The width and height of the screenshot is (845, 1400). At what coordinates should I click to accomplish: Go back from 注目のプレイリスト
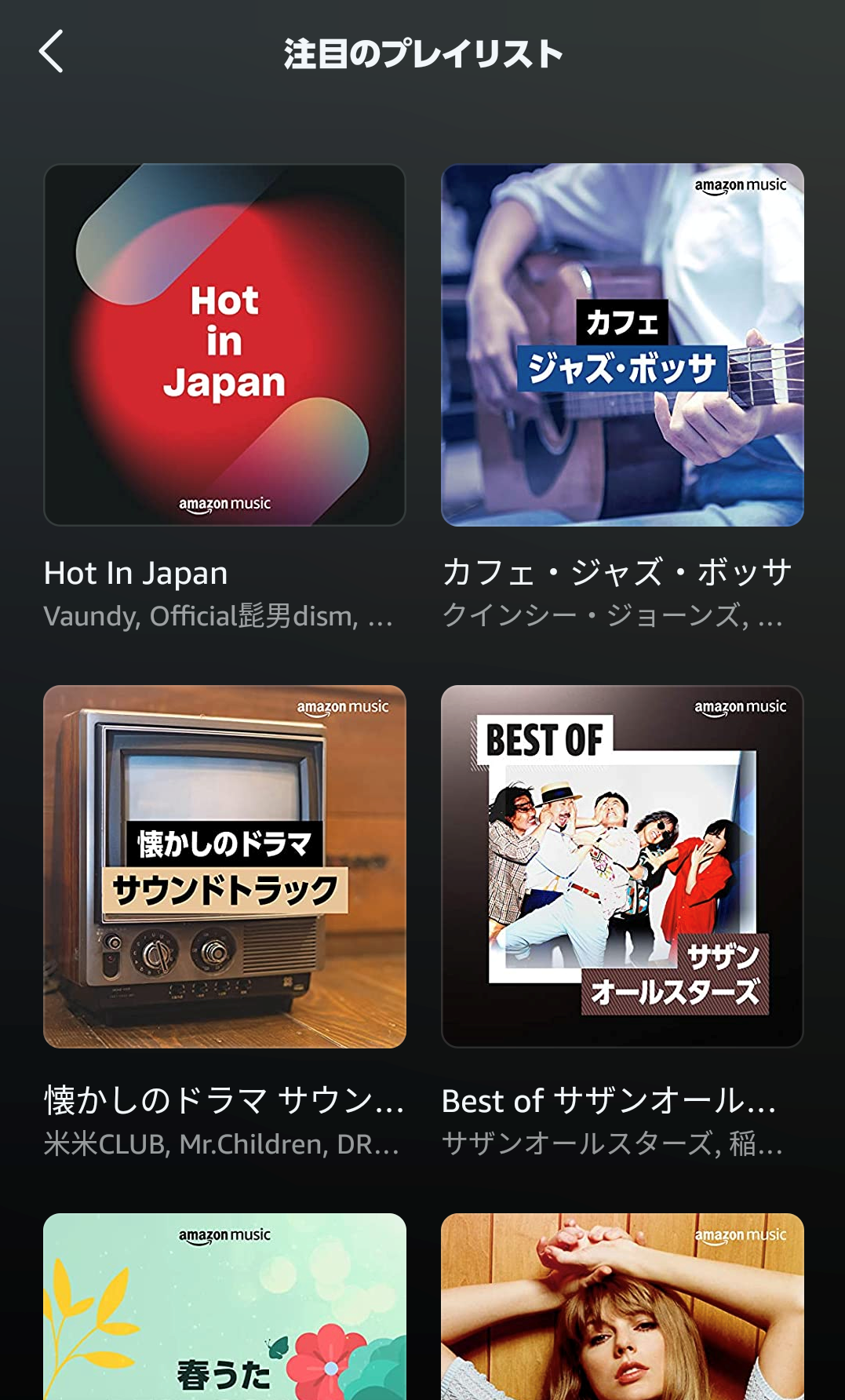click(x=51, y=53)
